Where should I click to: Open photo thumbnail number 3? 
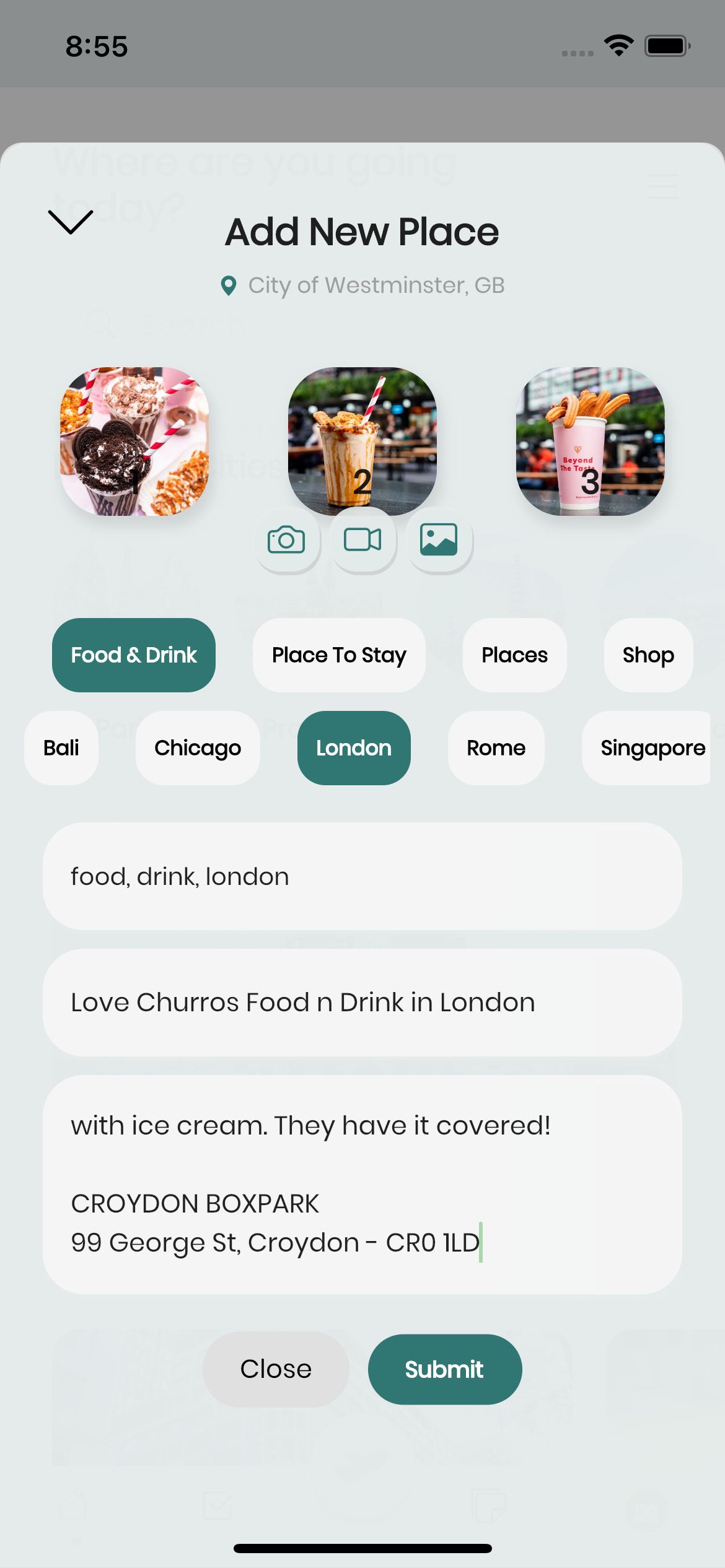point(590,441)
